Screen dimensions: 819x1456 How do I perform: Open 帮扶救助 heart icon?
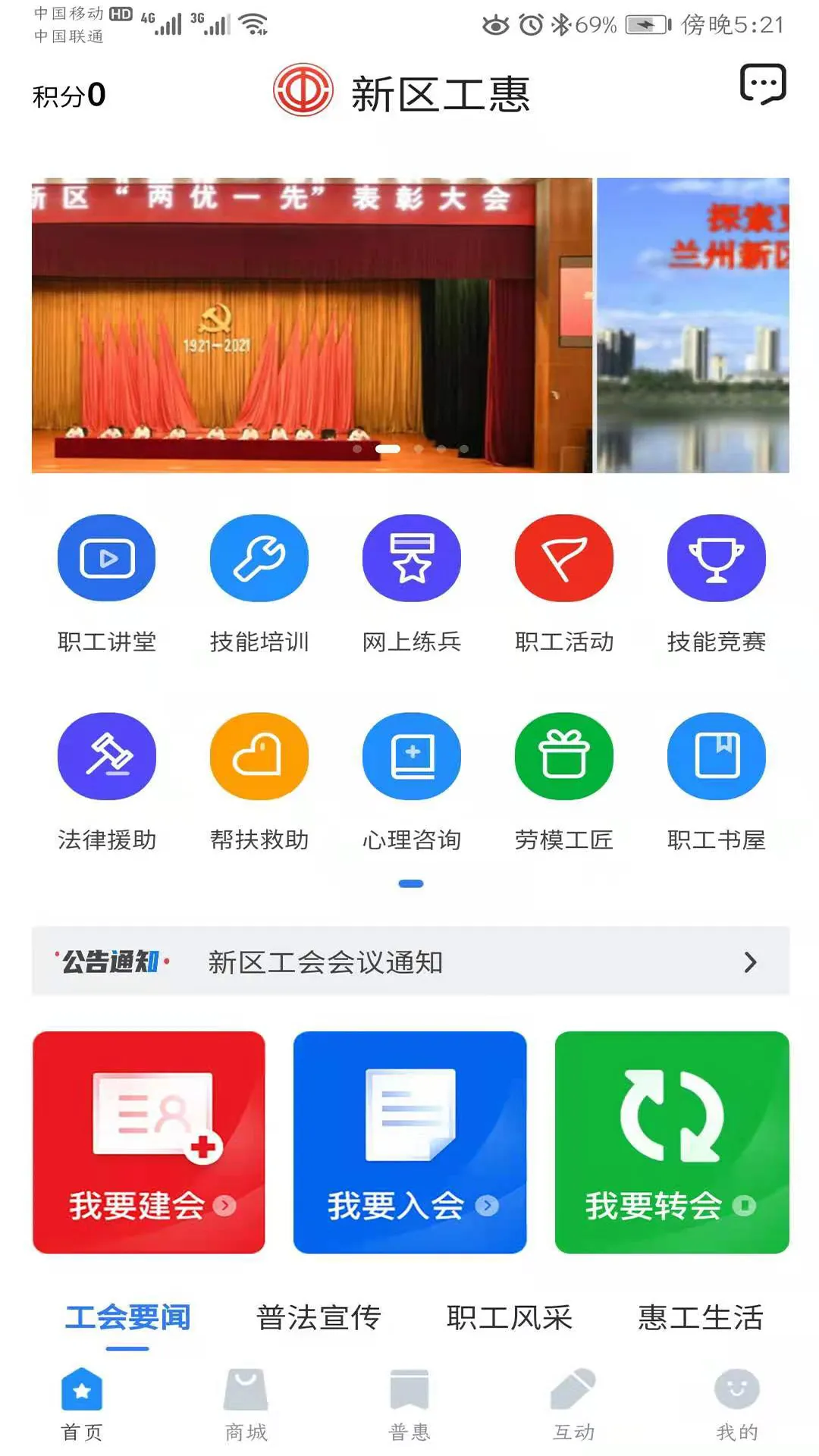(x=259, y=755)
